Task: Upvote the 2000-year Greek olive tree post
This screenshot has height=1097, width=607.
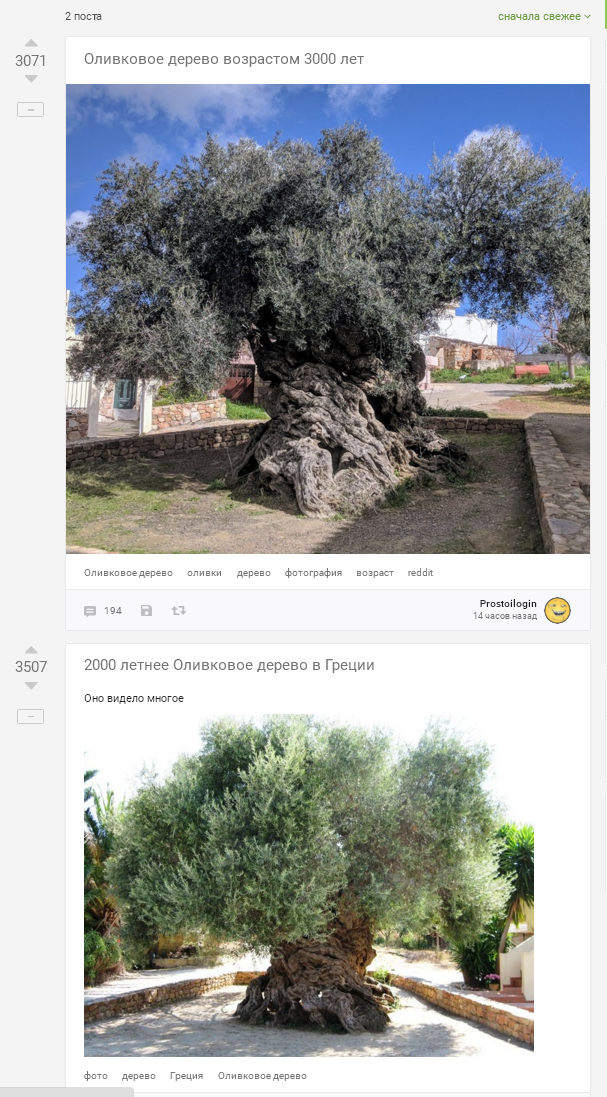Action: 31,650
